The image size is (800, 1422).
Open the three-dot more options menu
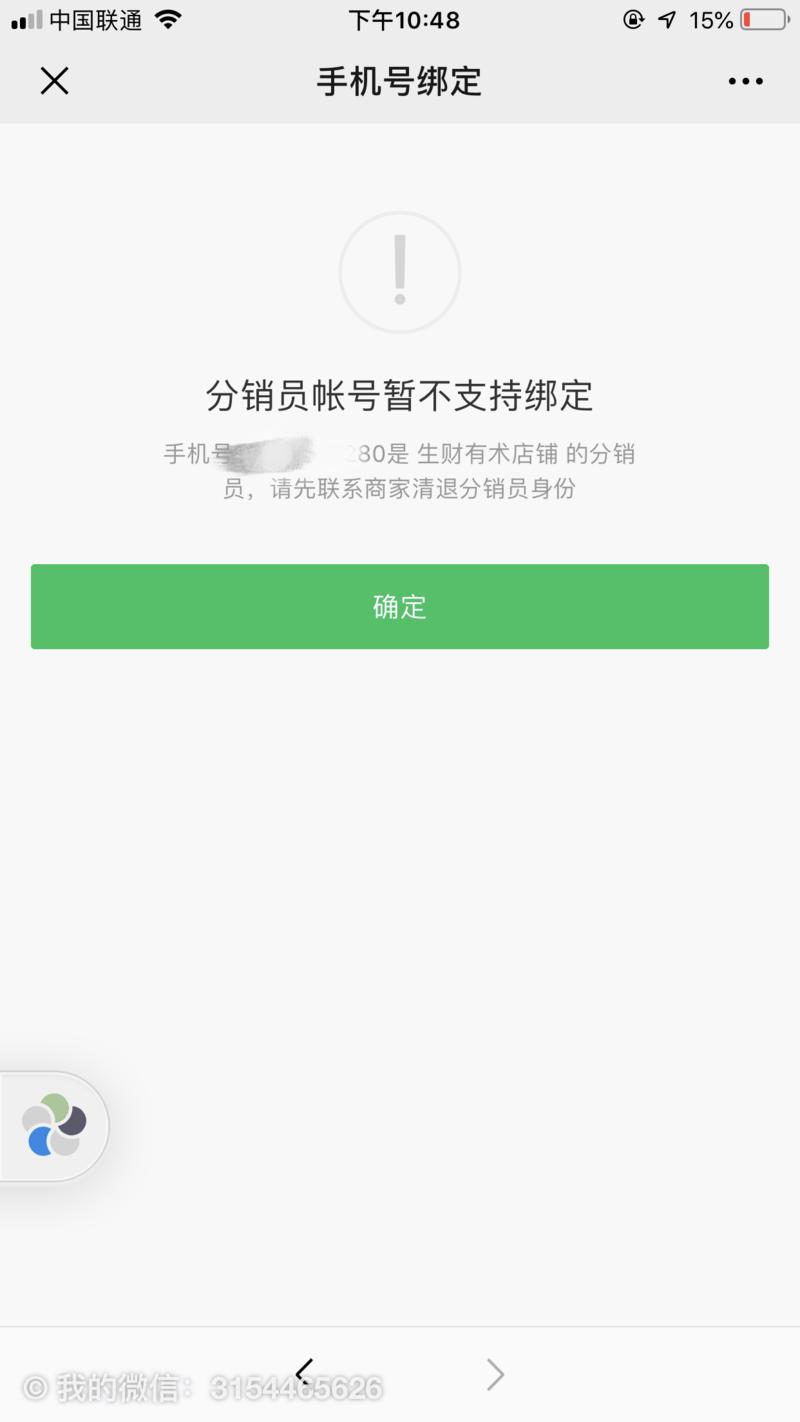746,81
